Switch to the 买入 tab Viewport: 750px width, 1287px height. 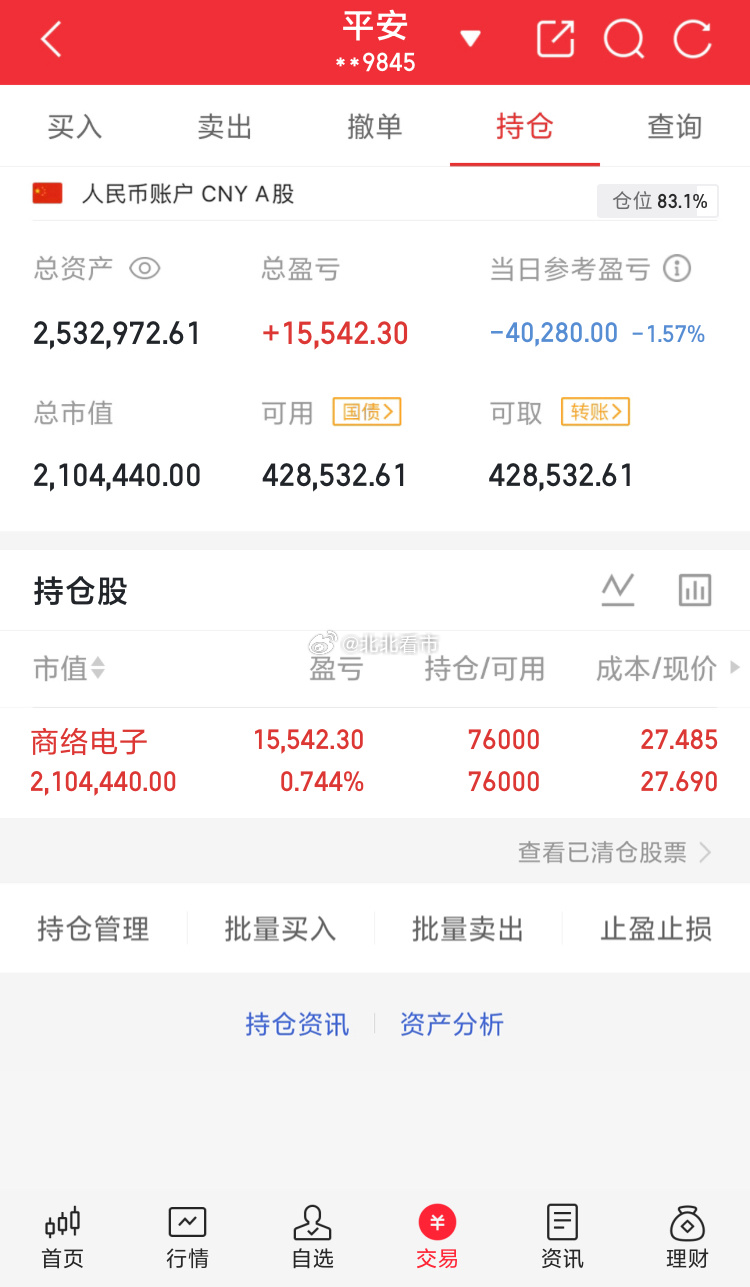pyautogui.click(x=75, y=127)
